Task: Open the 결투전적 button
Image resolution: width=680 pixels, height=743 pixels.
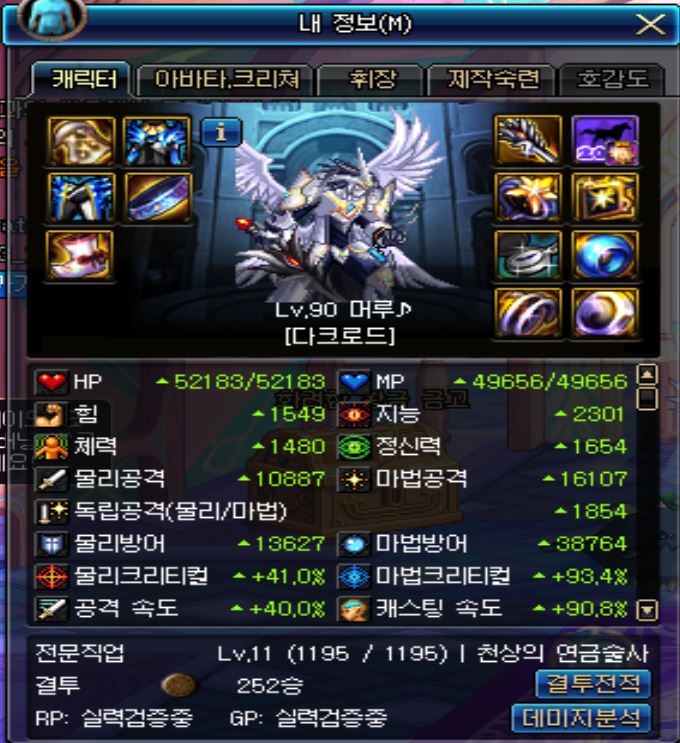Action: [593, 685]
